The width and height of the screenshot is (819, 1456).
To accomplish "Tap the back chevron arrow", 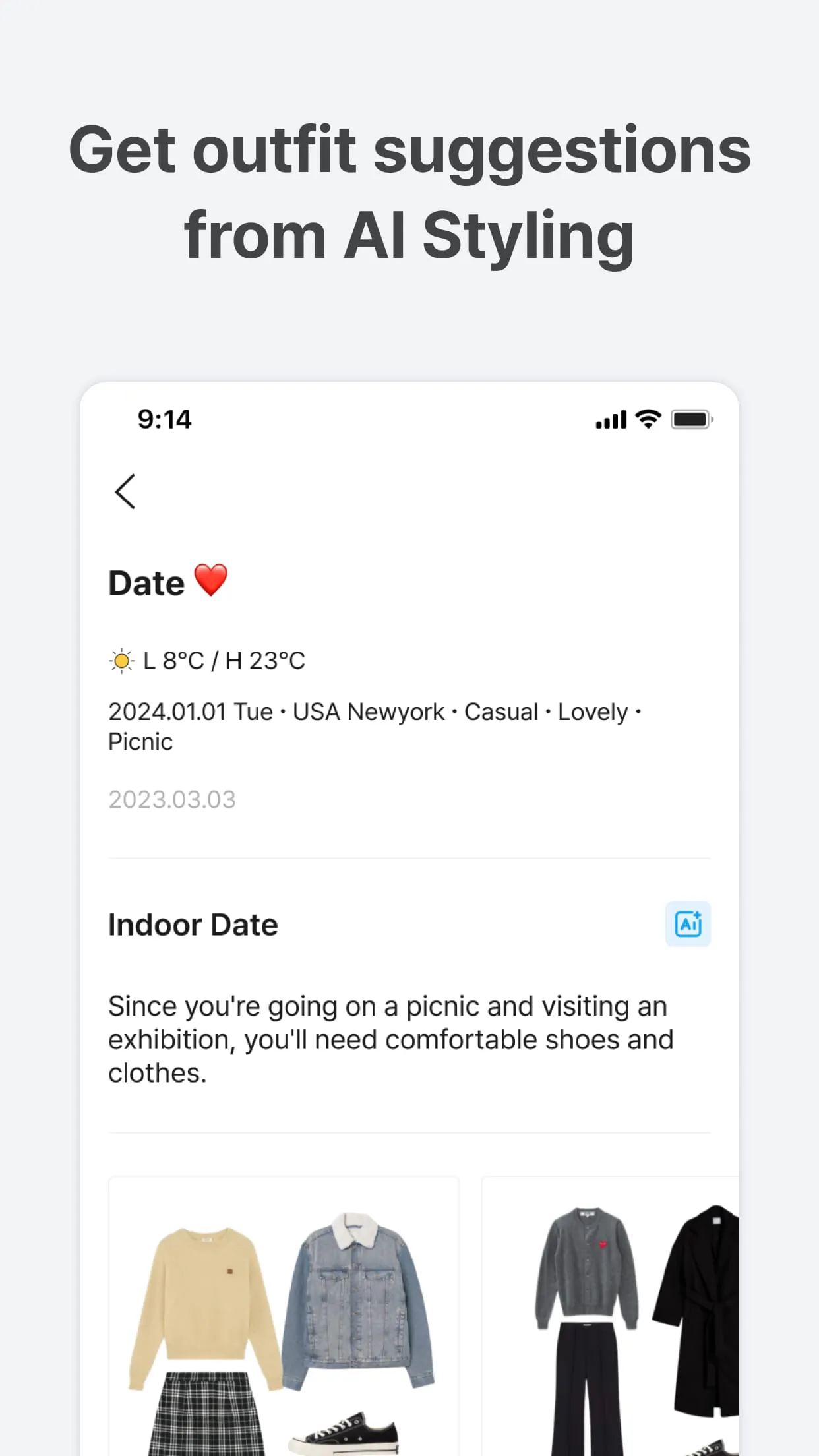I will coord(125,491).
